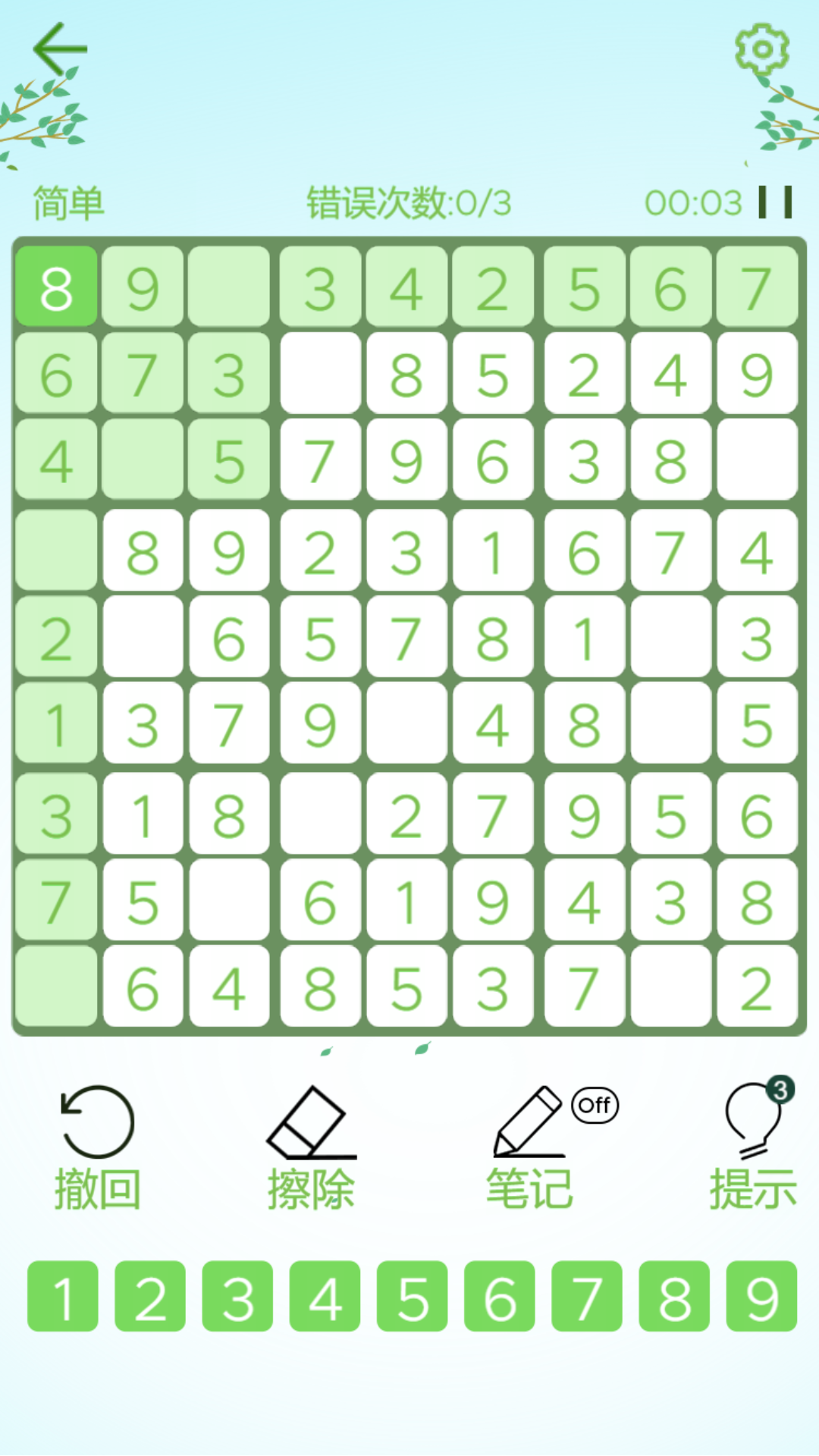Toggle 笔记 notes mode on
The width and height of the screenshot is (819, 1456).
531,1147
